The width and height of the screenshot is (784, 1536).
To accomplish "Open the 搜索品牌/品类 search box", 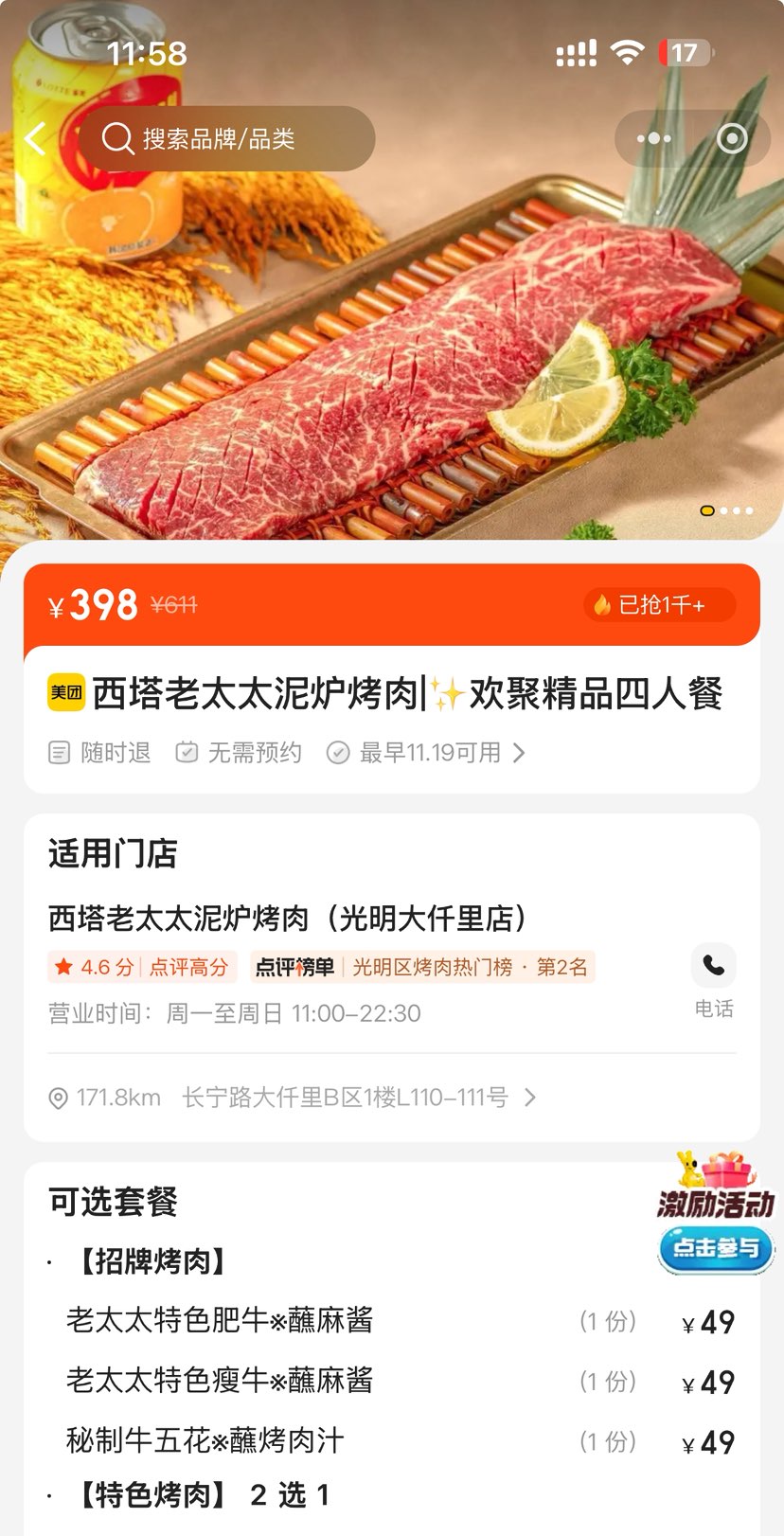I will click(227, 139).
